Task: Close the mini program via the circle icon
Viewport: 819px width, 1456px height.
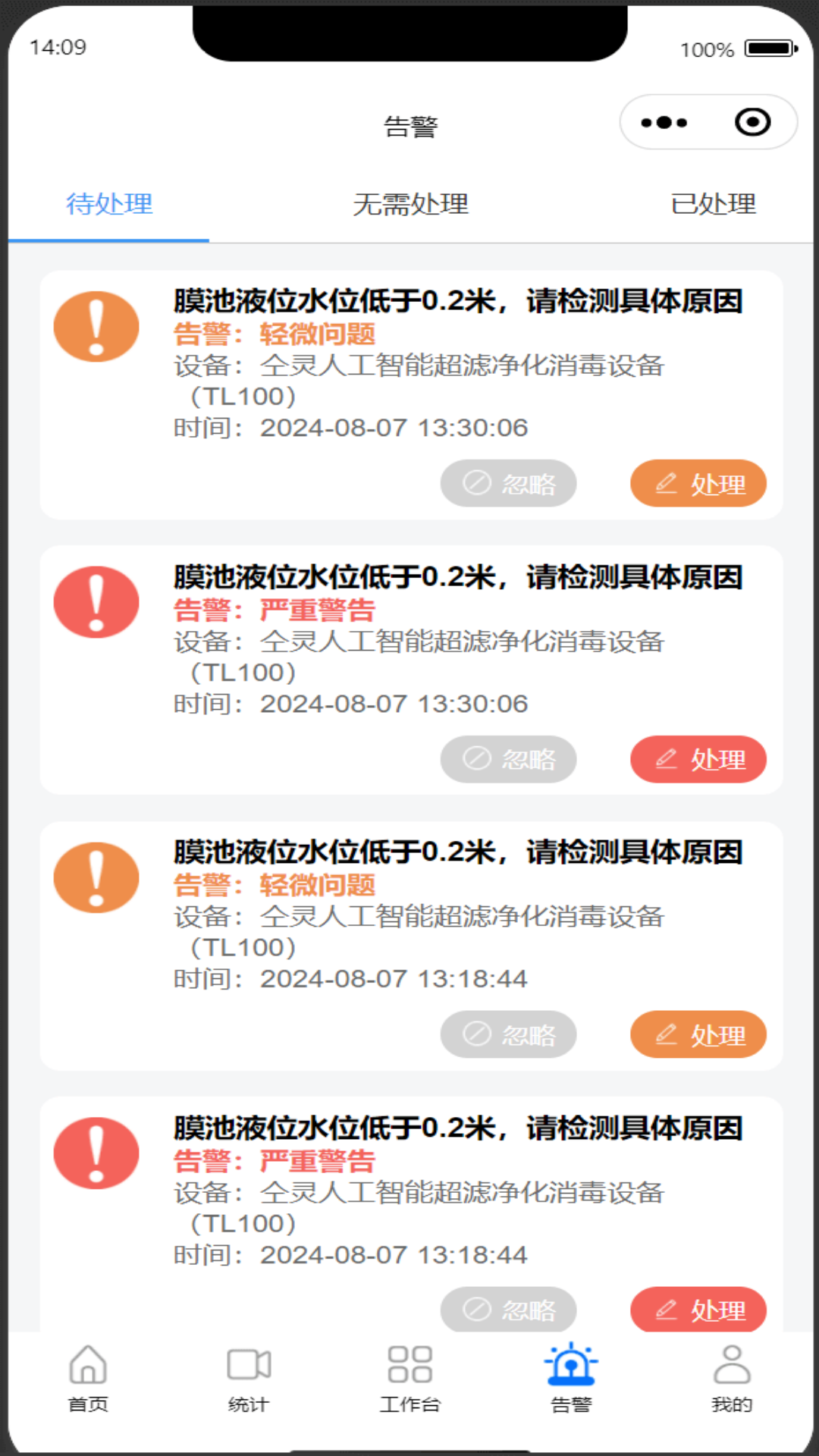Action: [752, 122]
